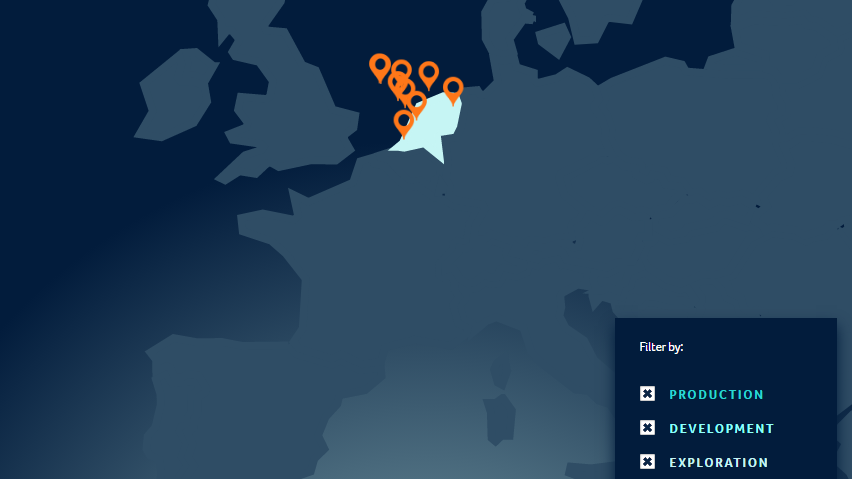Toggle the Exploration filter checkbox
Image resolution: width=852 pixels, height=479 pixels.
coord(647,462)
